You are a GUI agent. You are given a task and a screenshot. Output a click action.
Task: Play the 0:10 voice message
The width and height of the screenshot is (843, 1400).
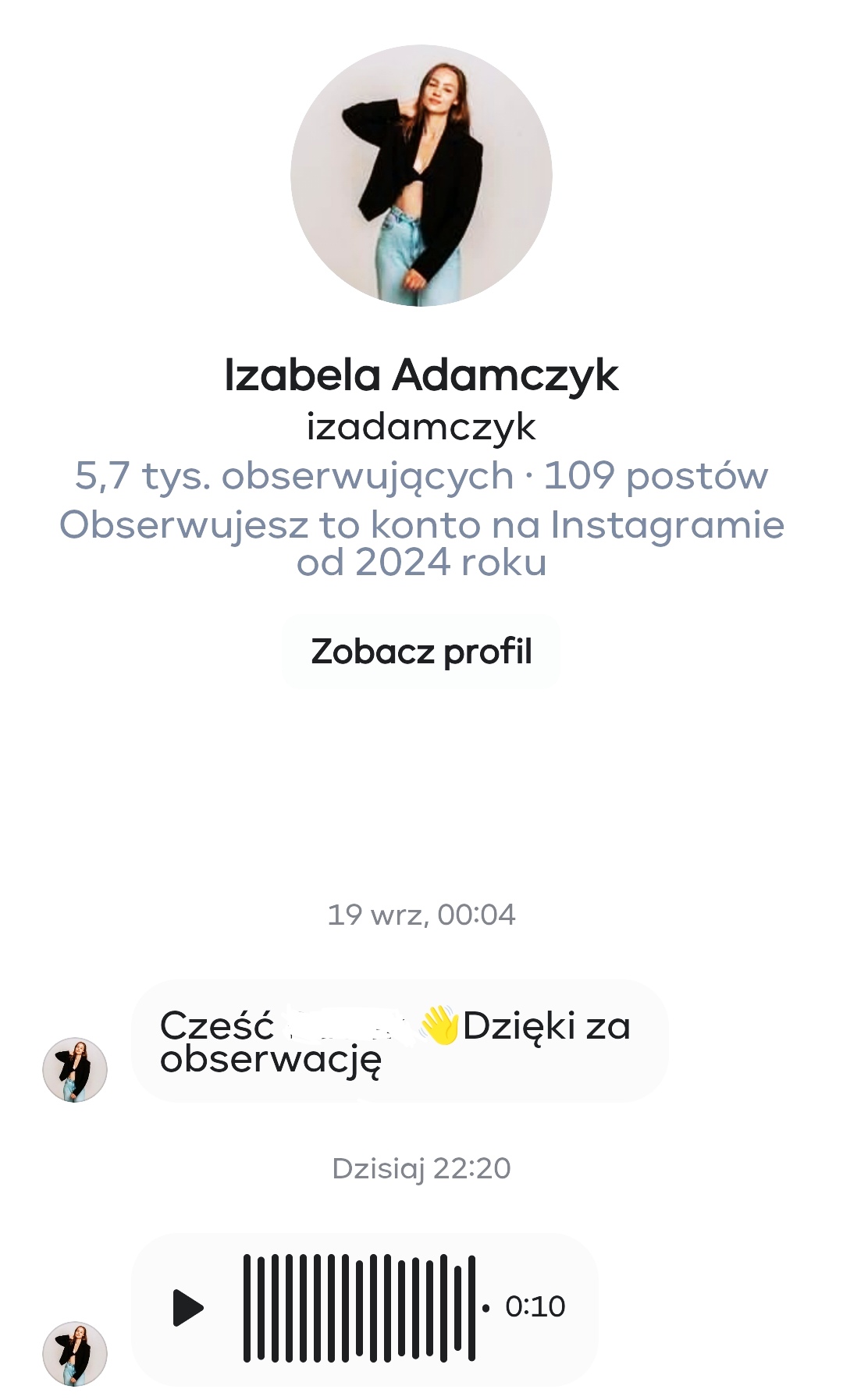(188, 1307)
